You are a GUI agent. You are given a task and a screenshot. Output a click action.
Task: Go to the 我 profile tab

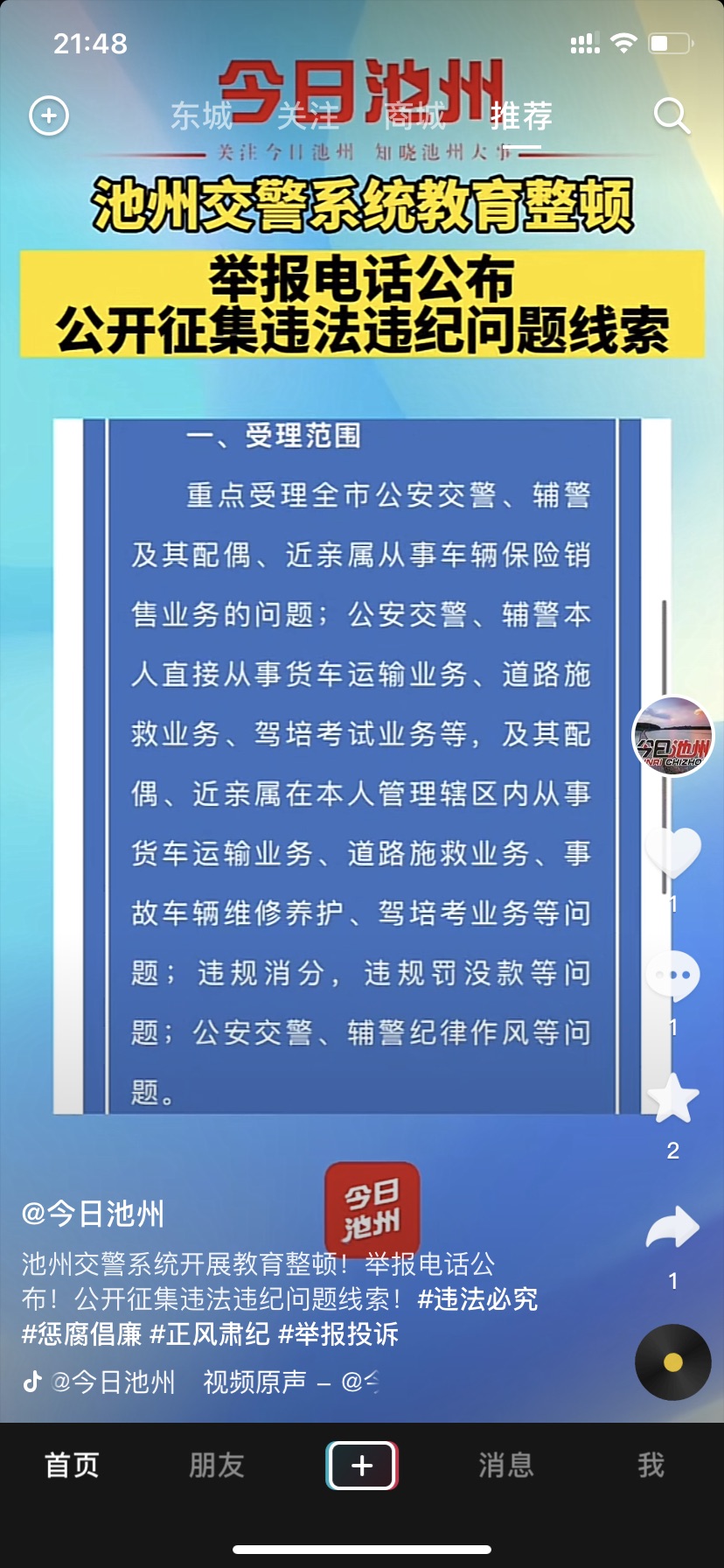pos(651,1465)
